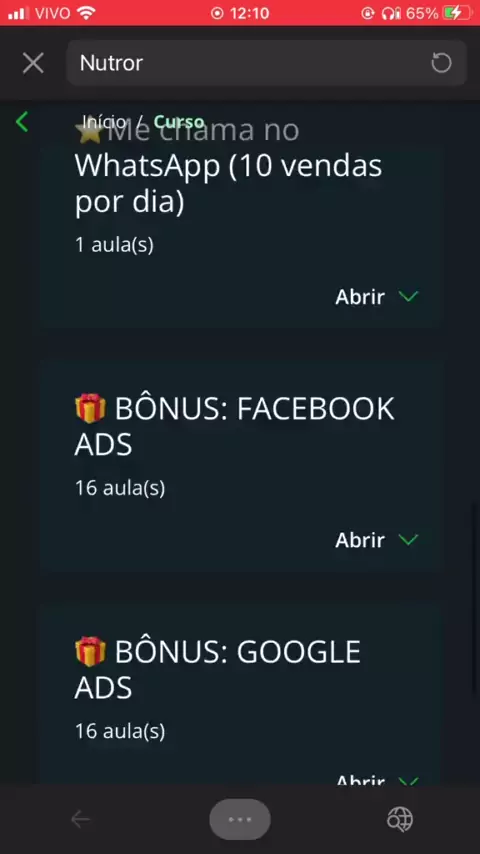Expand the WhatsApp 10 vendas por dia module
Viewport: 480px width, 854px height.
click(377, 297)
